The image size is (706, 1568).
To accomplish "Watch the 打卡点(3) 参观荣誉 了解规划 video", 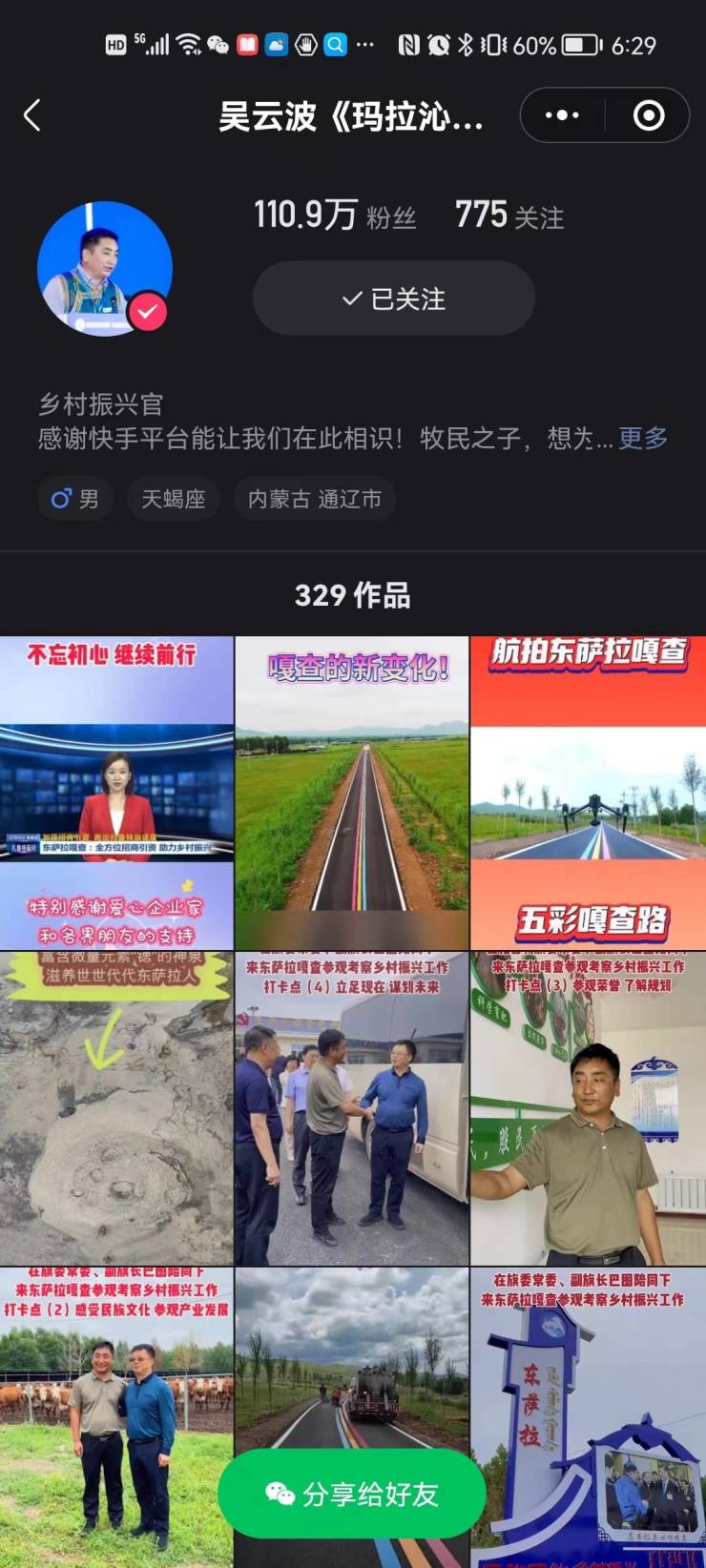I will click(588, 1108).
